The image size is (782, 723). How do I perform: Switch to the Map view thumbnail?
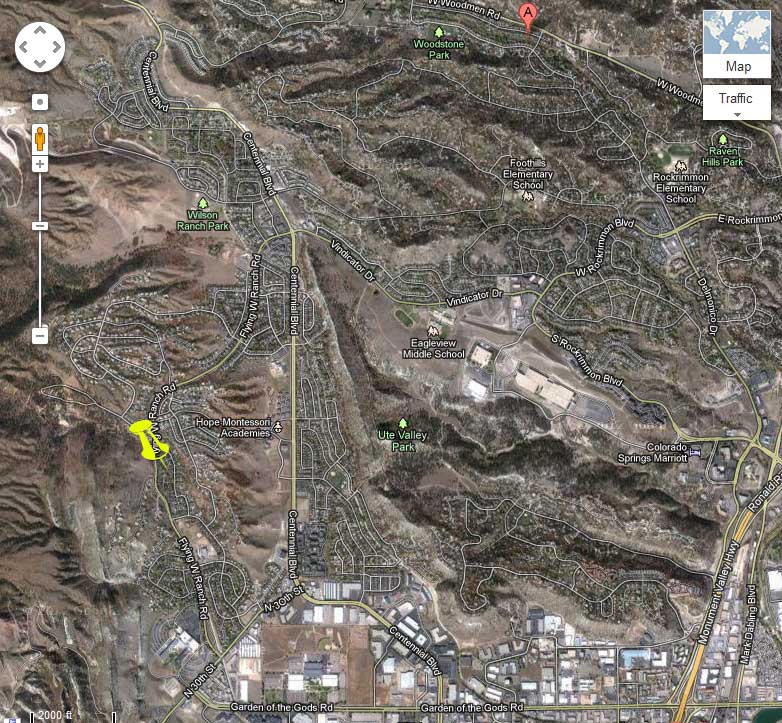pos(737,44)
